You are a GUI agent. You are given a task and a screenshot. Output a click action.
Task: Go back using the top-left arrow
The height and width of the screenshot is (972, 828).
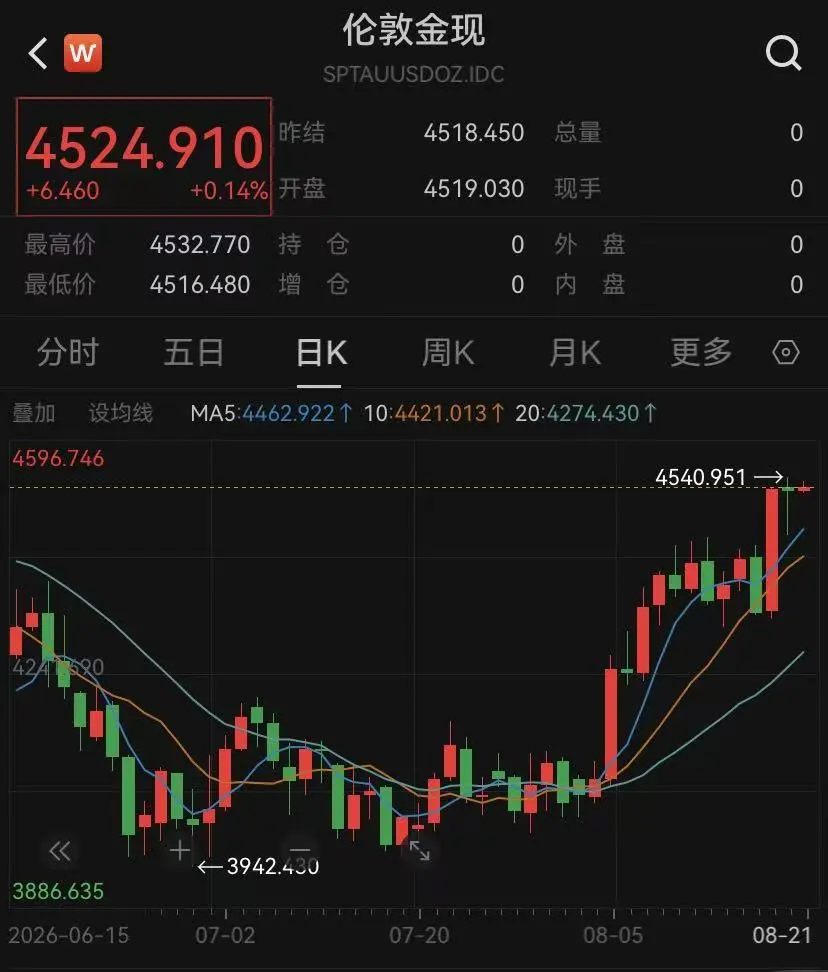38,53
